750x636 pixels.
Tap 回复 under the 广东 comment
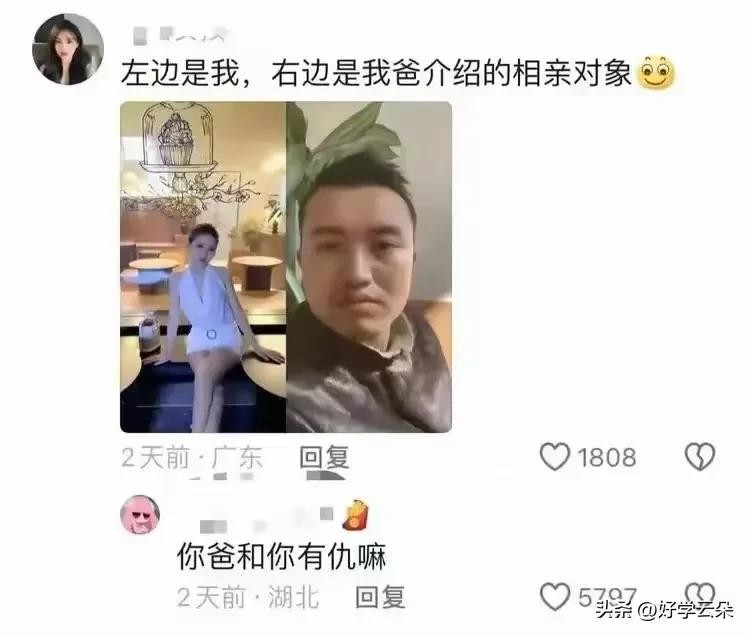pyautogui.click(x=325, y=458)
